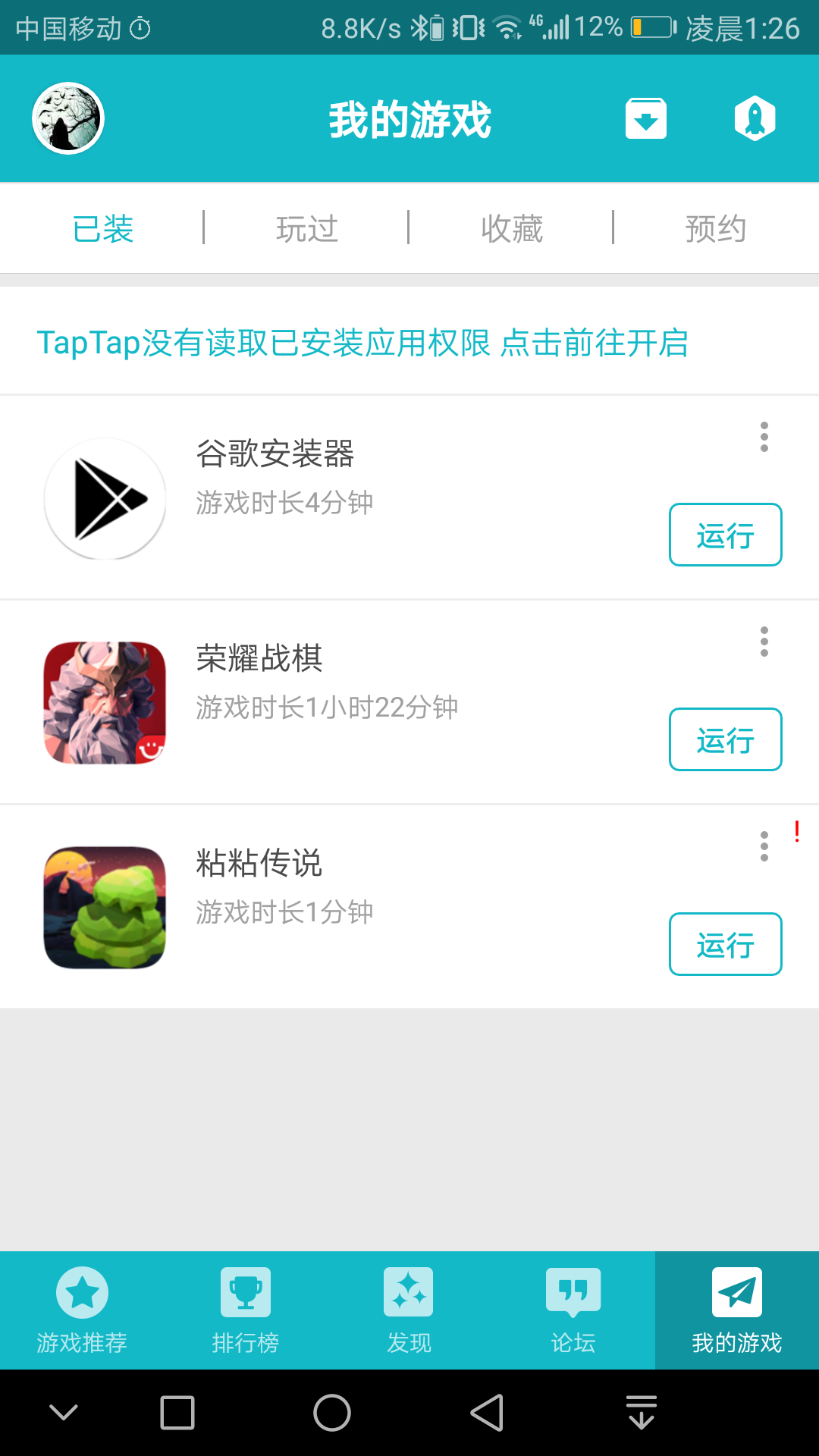Switch to the 收藏 tab
This screenshot has height=1456, width=819.
coord(512,228)
